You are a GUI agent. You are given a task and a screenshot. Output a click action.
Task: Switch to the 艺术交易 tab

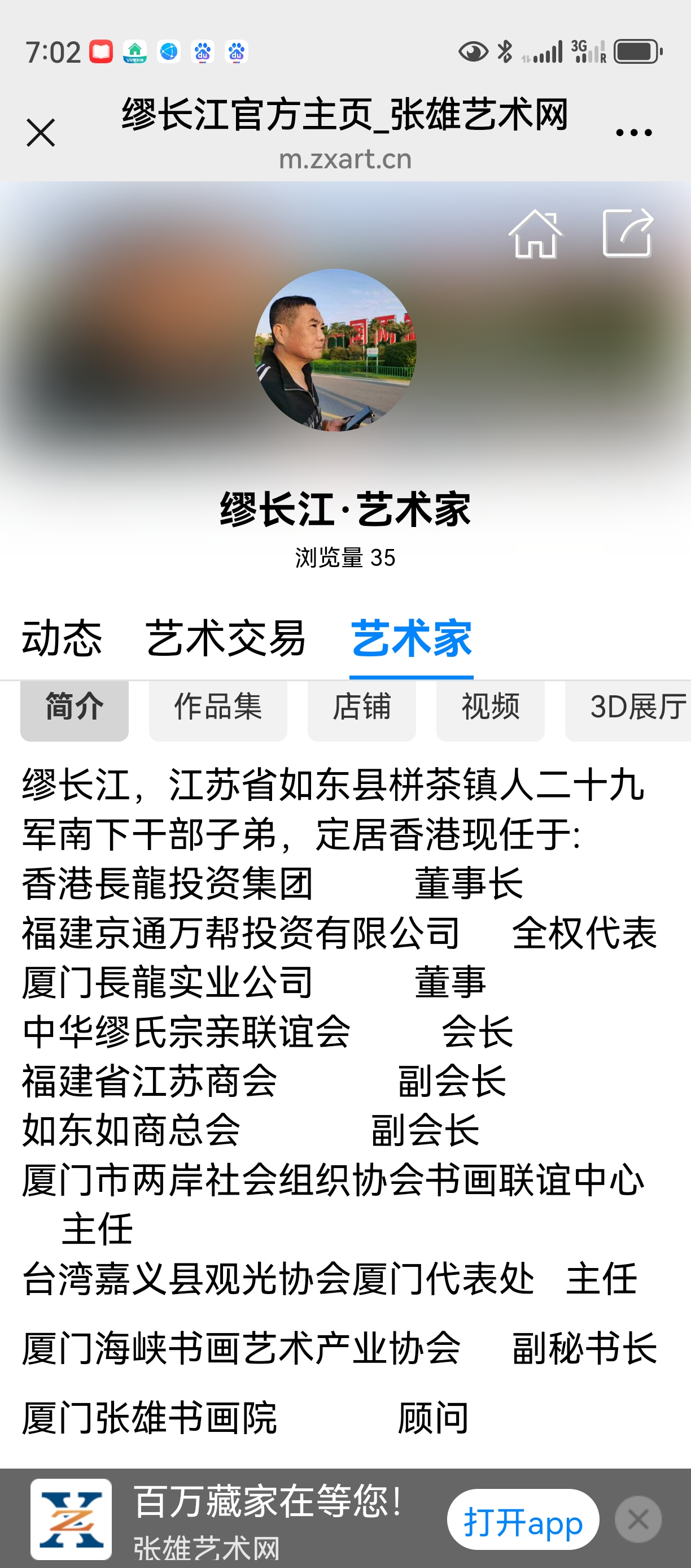click(226, 638)
